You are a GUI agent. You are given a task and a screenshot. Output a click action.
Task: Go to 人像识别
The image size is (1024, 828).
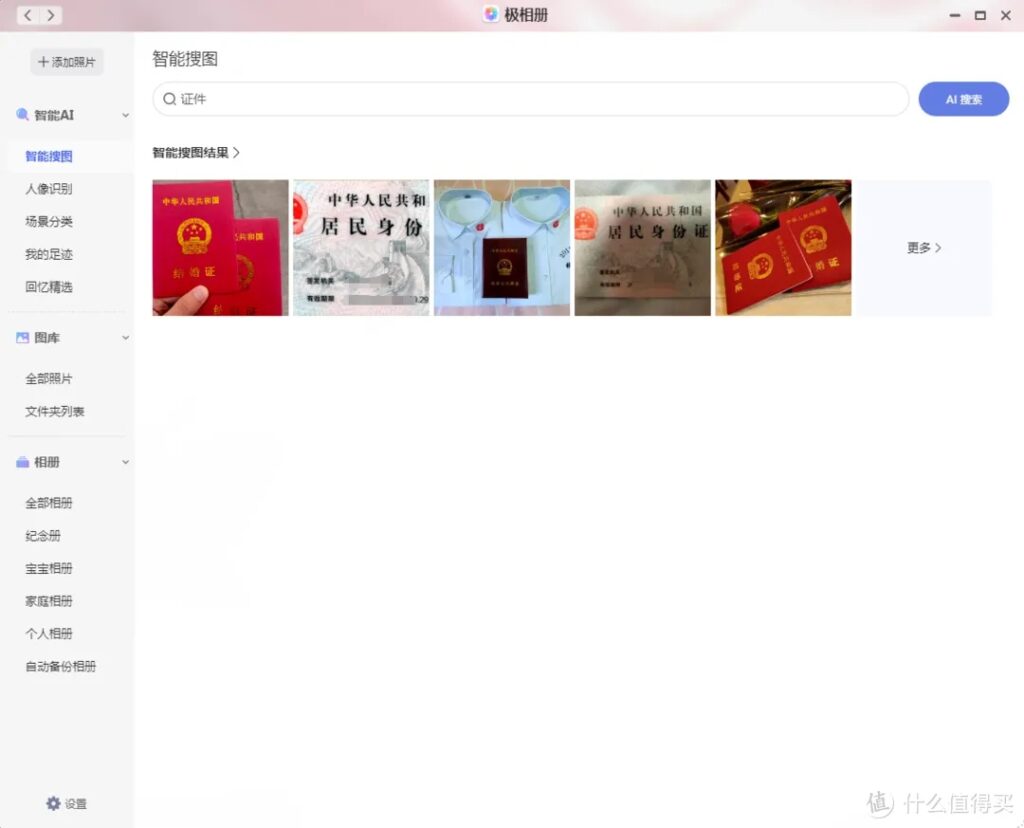(48, 189)
